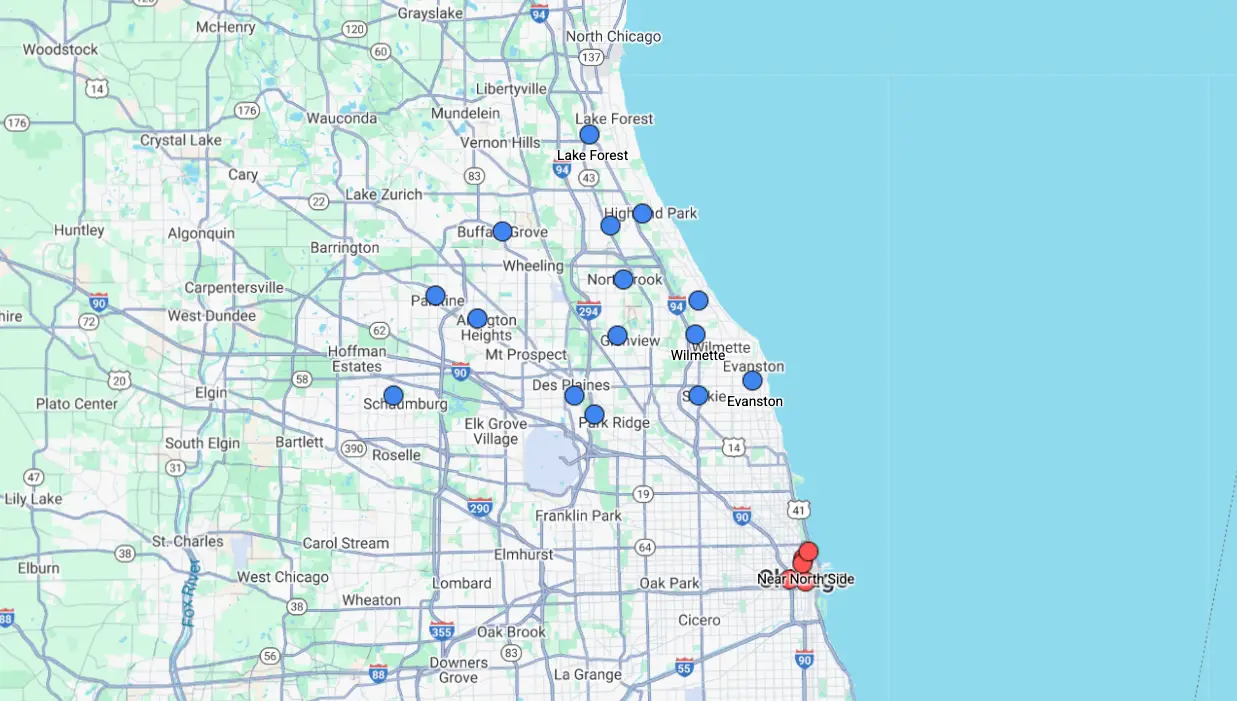Select the Skokie map marker
Screen dimensions: 1237x701
[698, 395]
